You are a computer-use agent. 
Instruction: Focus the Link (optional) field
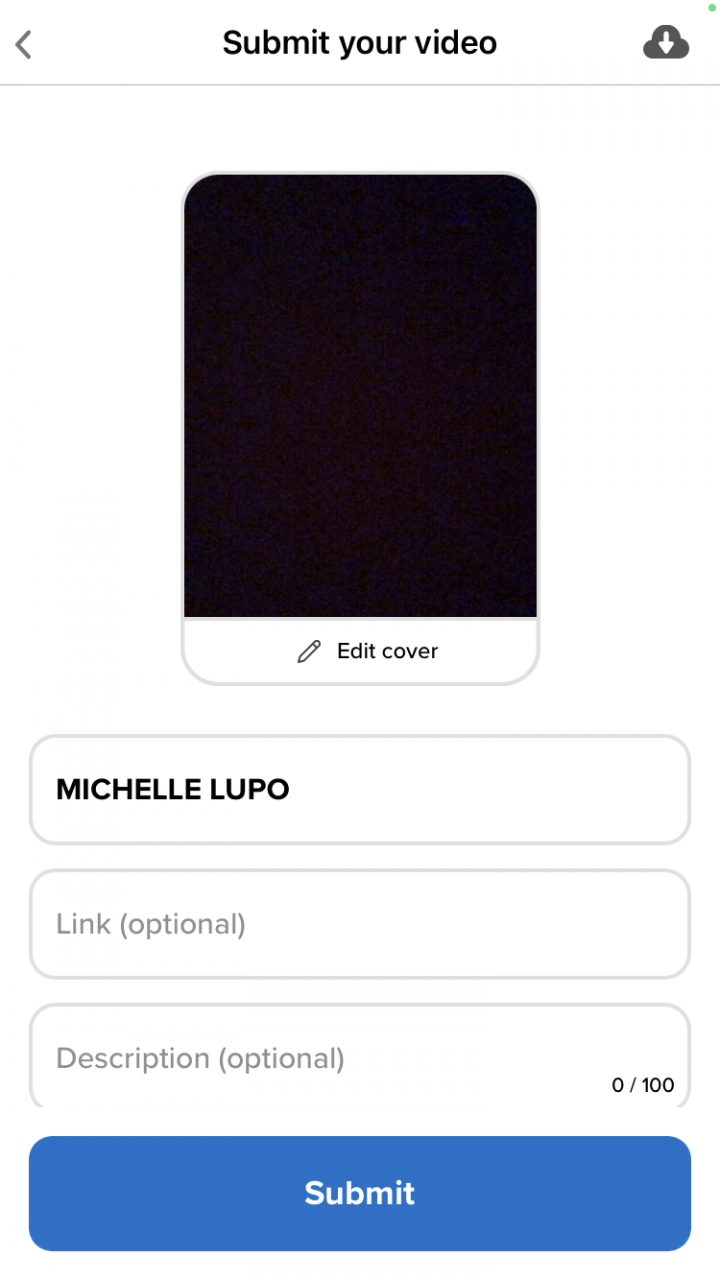[360, 924]
